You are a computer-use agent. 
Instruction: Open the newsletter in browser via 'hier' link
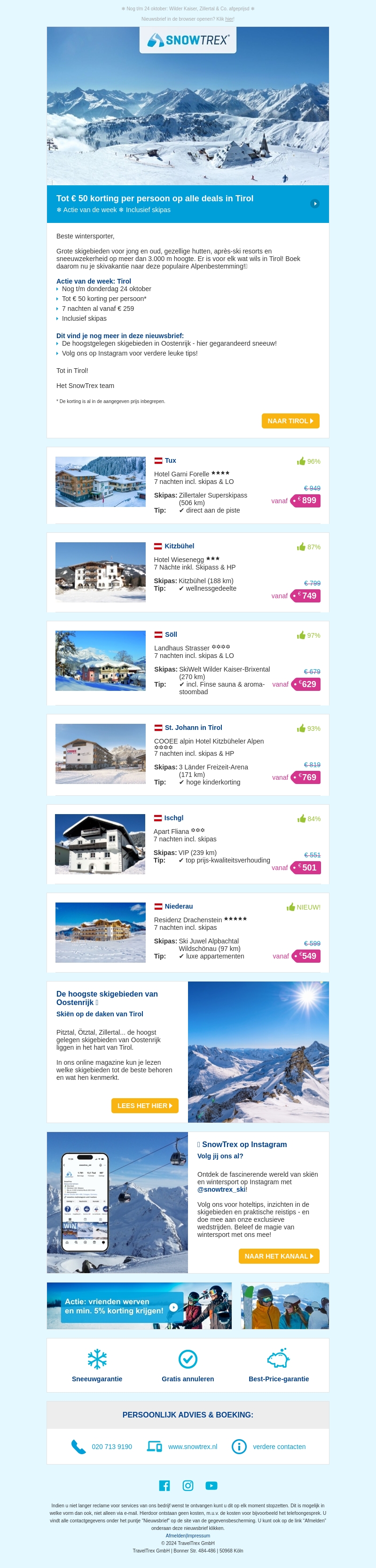click(x=229, y=19)
